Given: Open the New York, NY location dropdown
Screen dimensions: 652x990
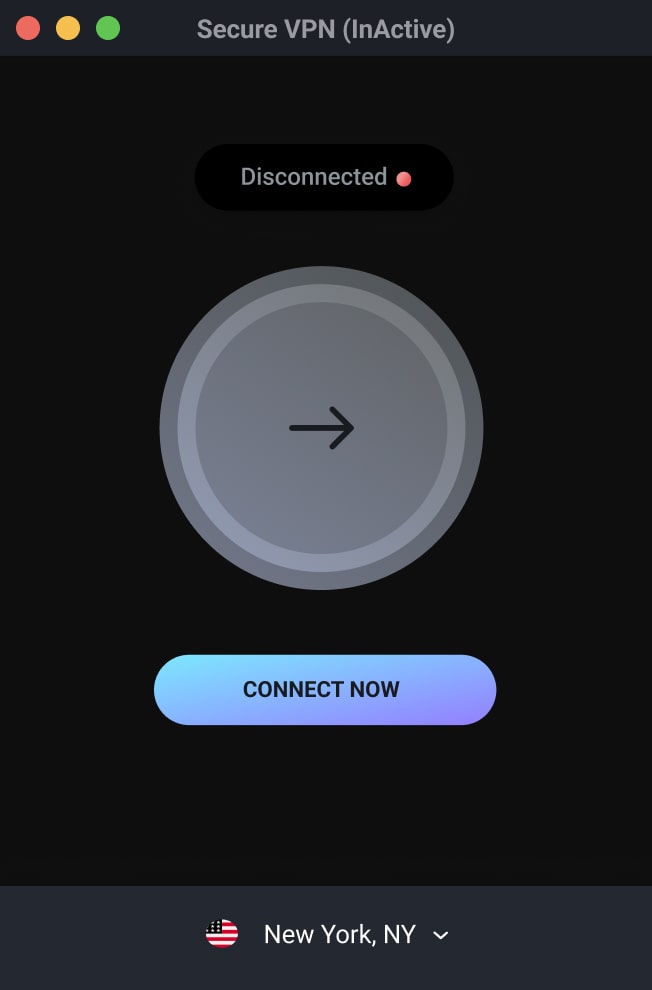Looking at the screenshot, I should pyautogui.click(x=328, y=935).
